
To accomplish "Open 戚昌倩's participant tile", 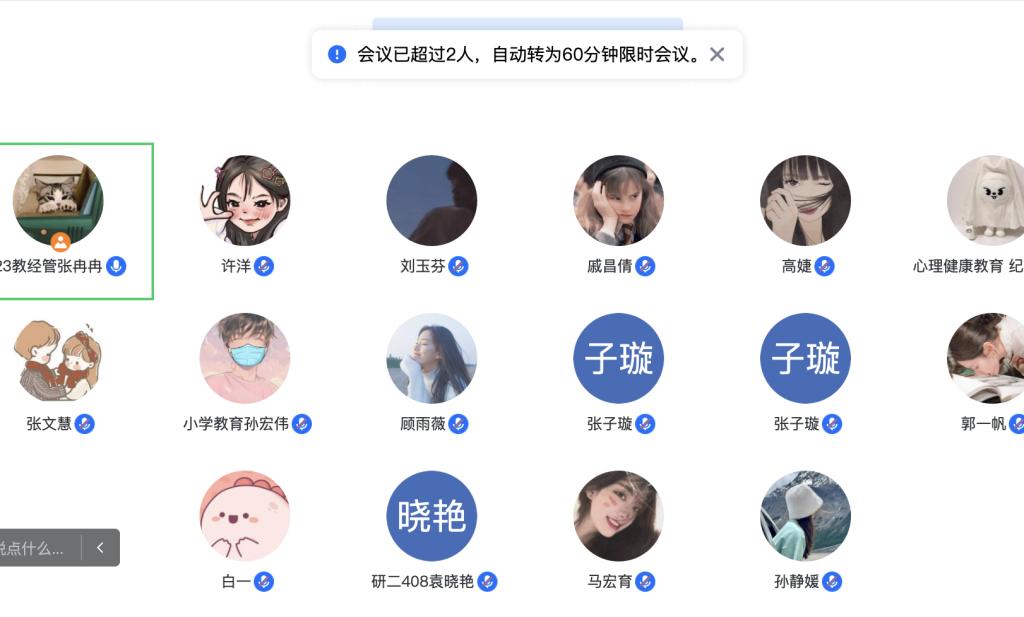I will tap(618, 201).
